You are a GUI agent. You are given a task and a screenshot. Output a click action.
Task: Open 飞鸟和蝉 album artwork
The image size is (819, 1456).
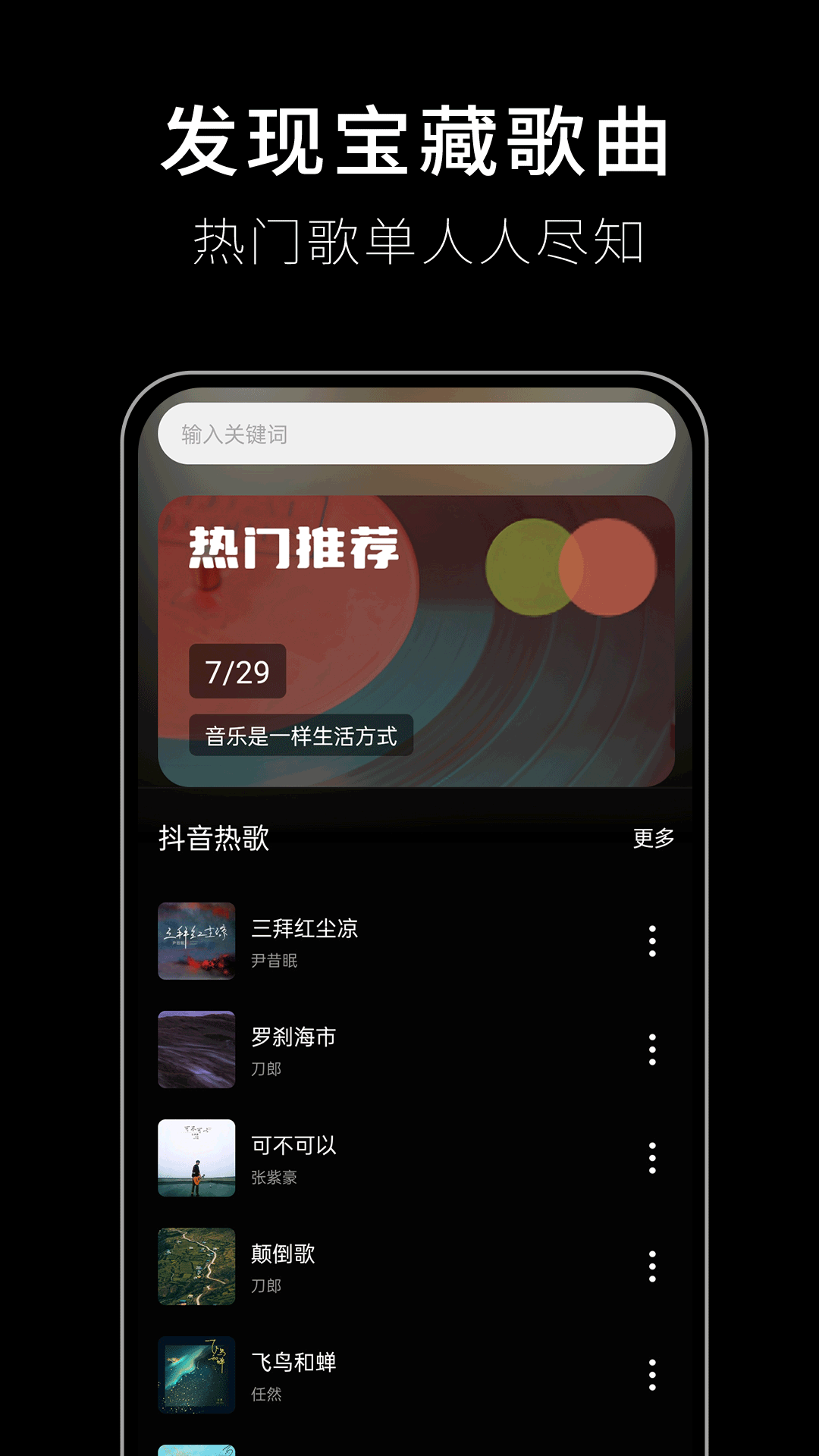point(196,1373)
